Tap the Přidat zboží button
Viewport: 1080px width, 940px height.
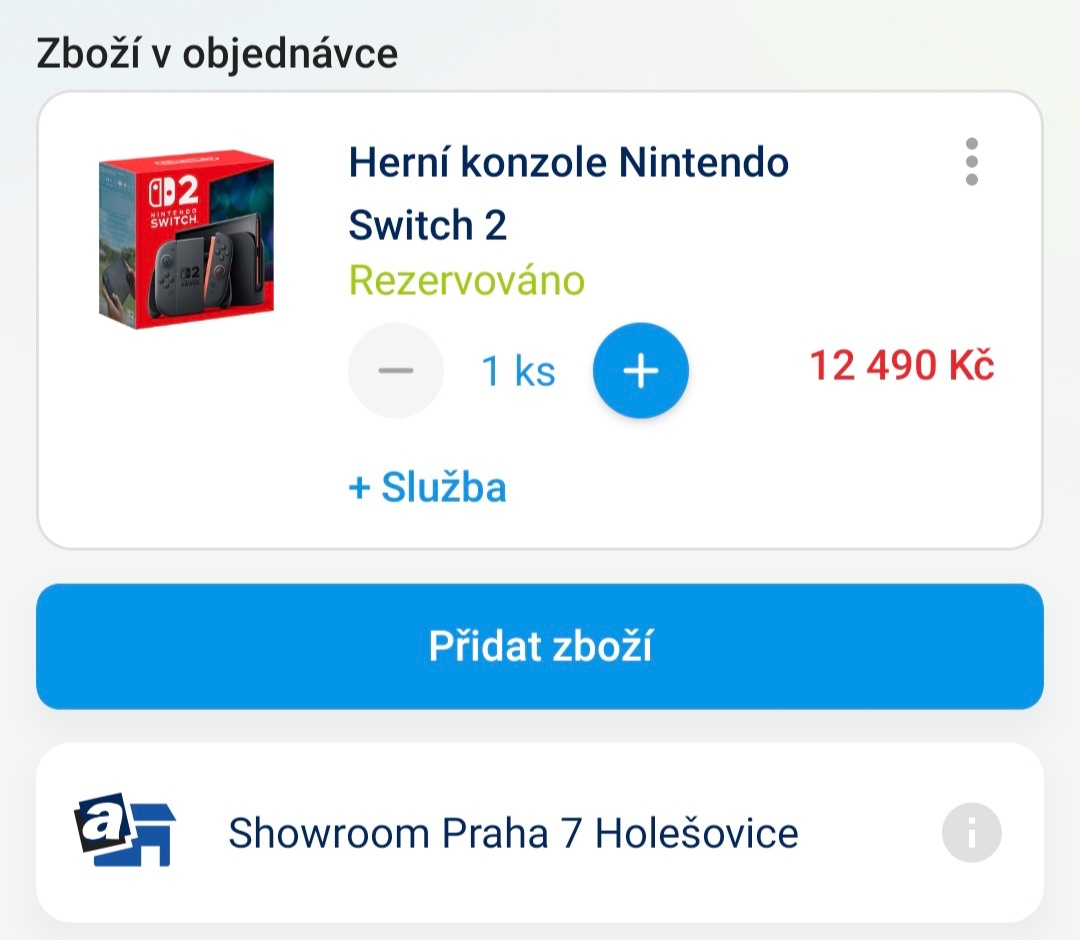click(540, 647)
